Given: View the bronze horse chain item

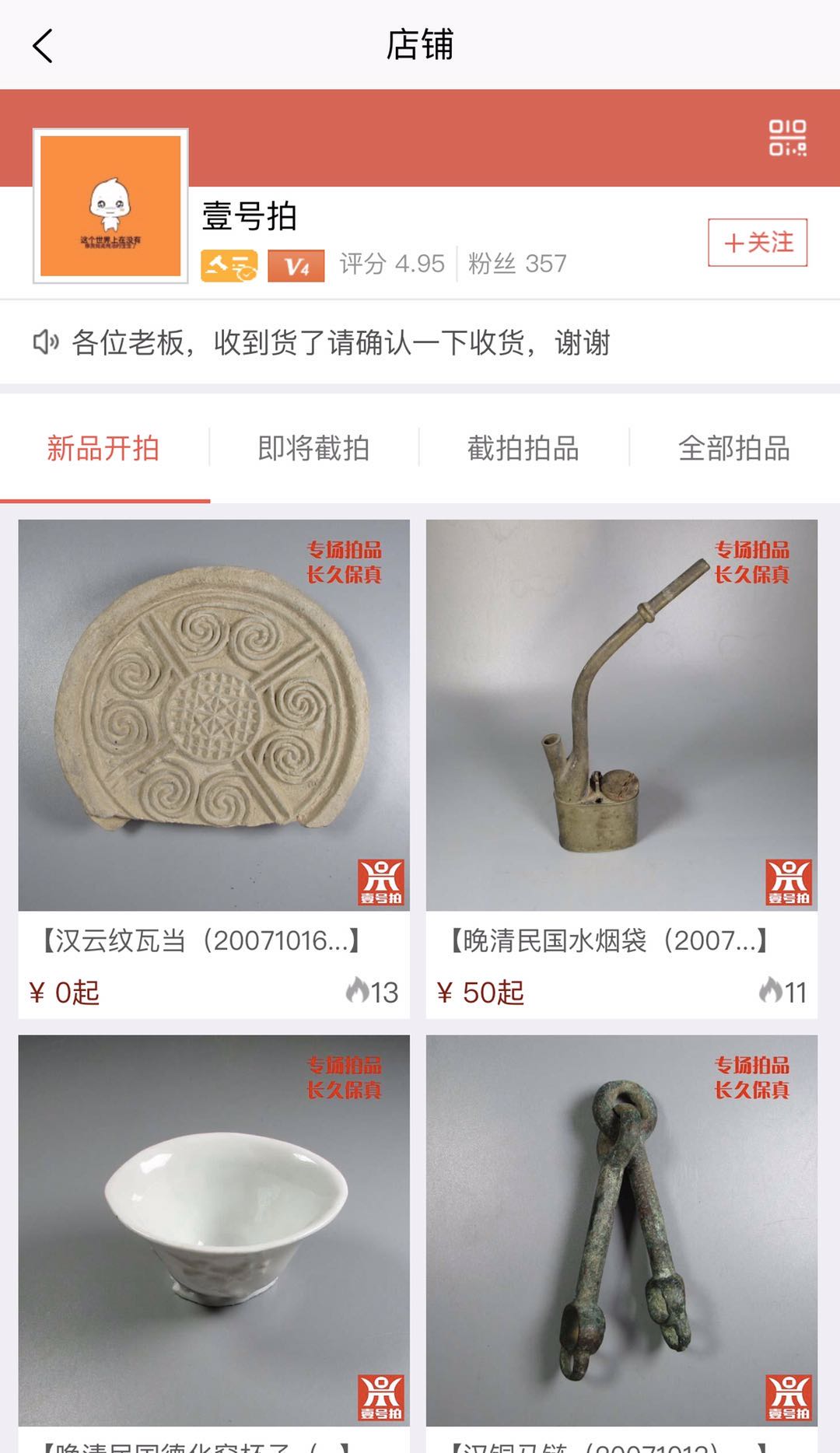Looking at the screenshot, I should pyautogui.click(x=621, y=1229).
